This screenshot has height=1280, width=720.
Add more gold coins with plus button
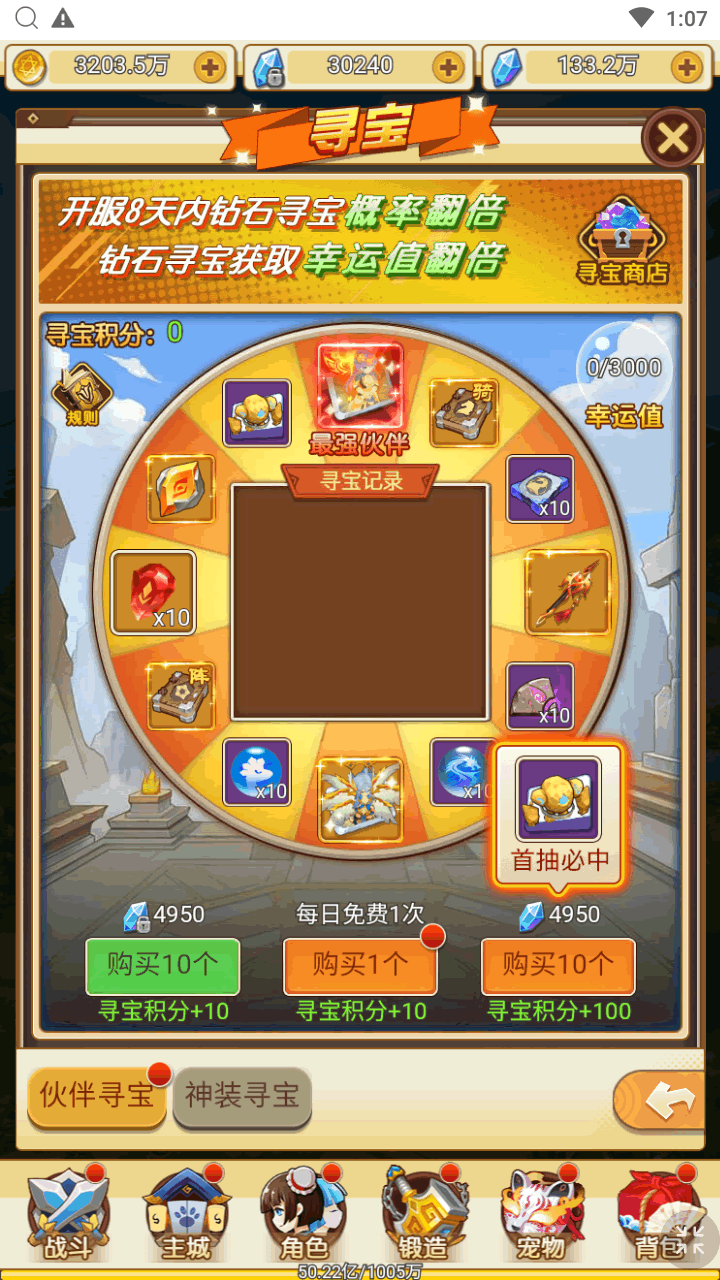[210, 67]
